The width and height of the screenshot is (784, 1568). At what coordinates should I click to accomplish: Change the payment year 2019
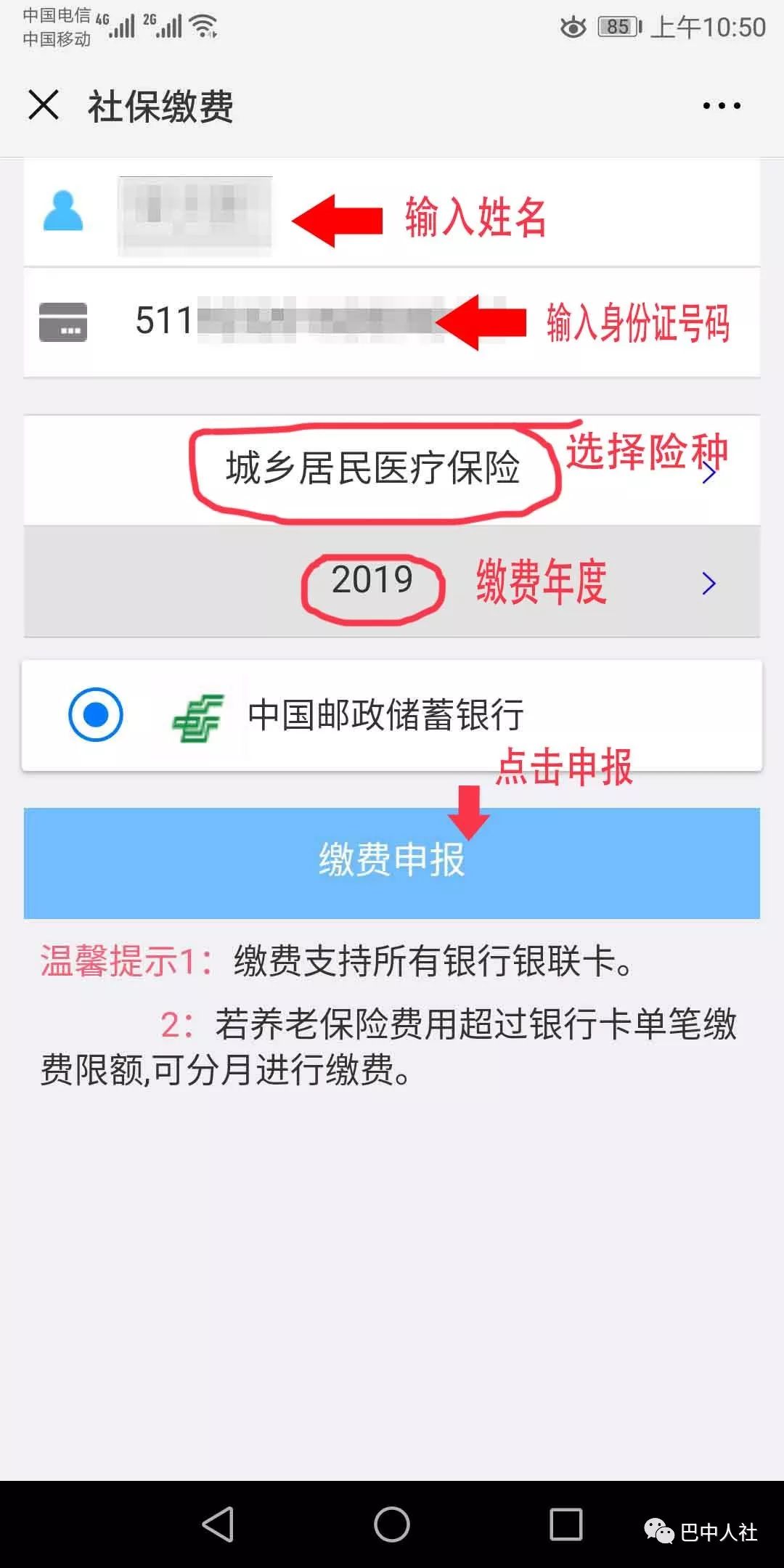[392, 581]
